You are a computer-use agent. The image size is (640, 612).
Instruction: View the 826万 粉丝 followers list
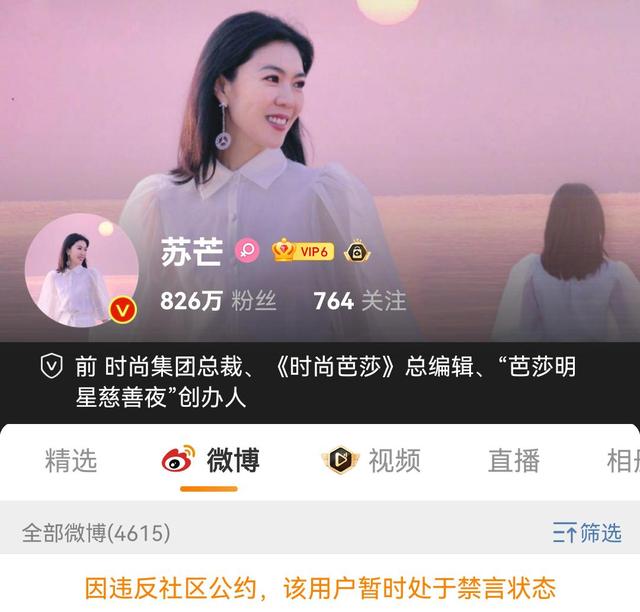(218, 301)
